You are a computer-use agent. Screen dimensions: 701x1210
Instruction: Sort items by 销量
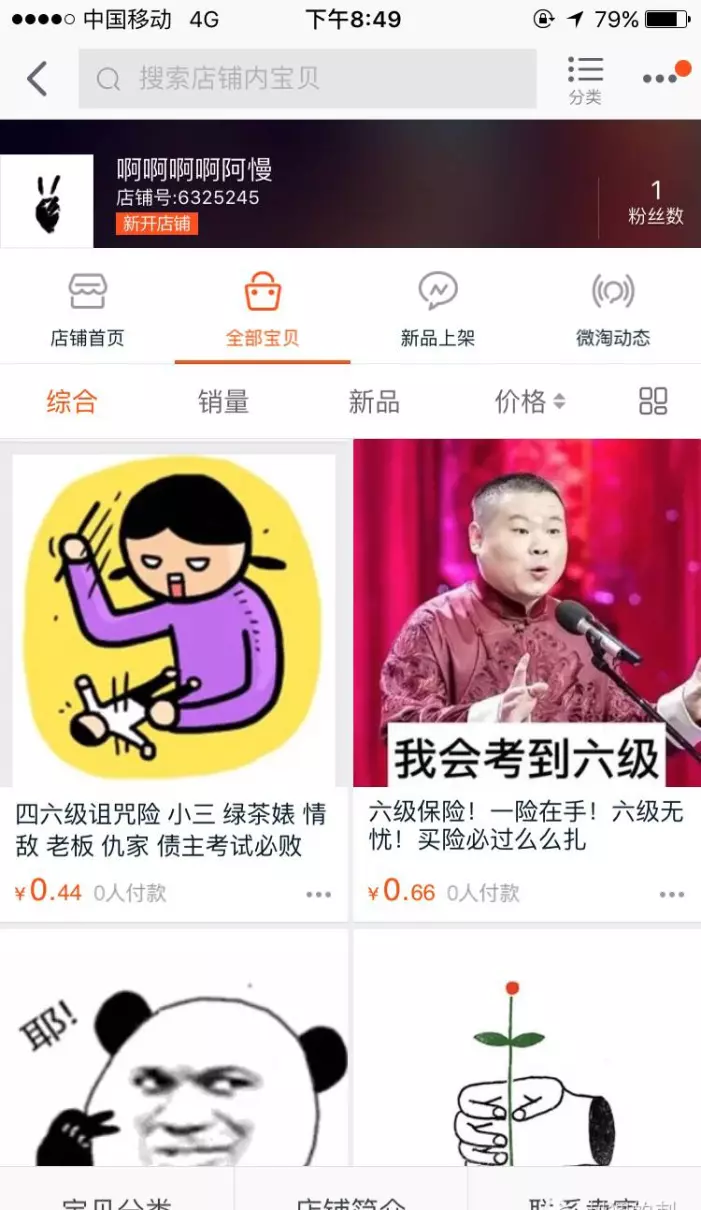click(x=223, y=402)
